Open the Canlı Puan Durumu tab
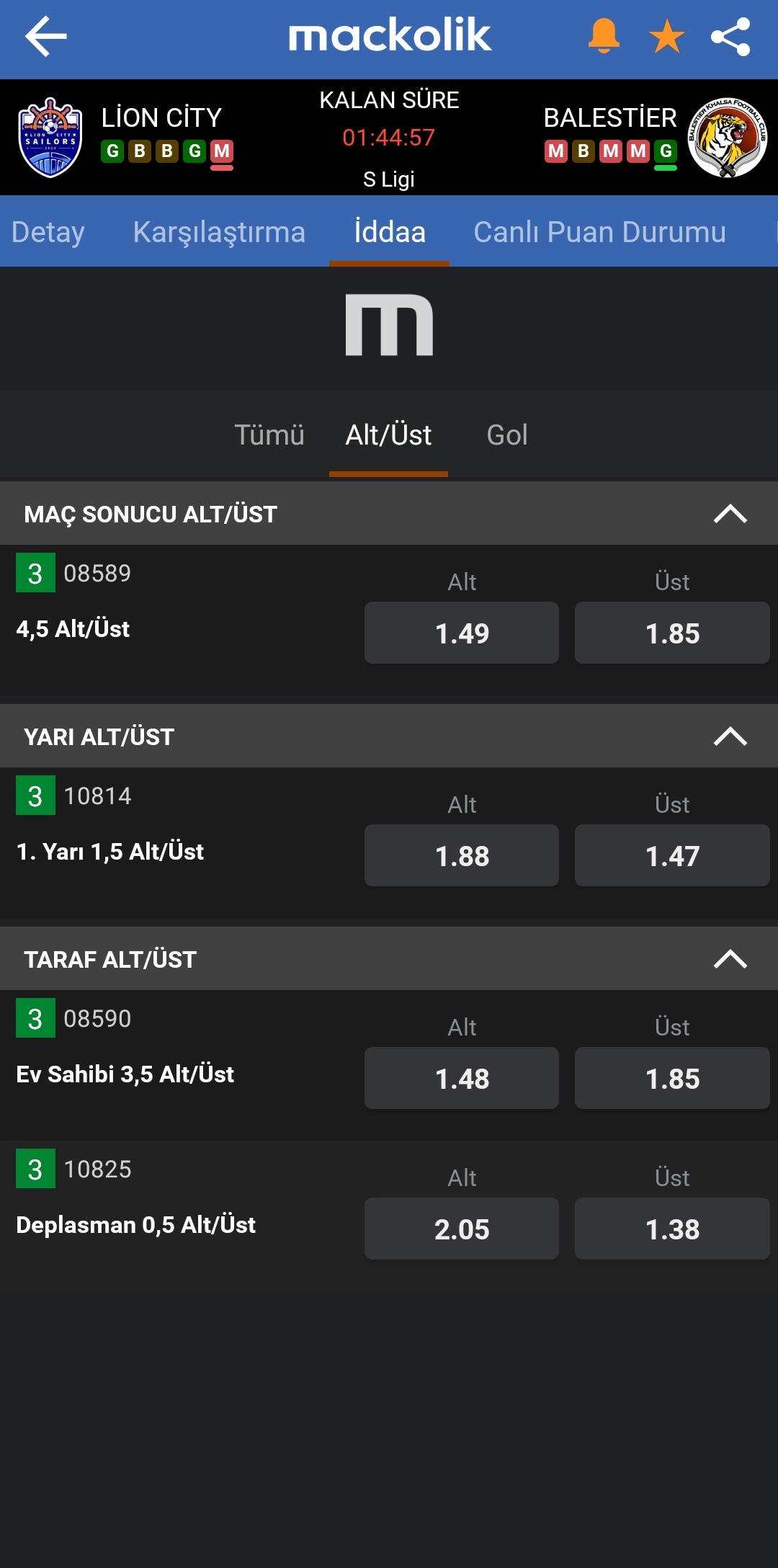The image size is (778, 1568). tap(599, 232)
